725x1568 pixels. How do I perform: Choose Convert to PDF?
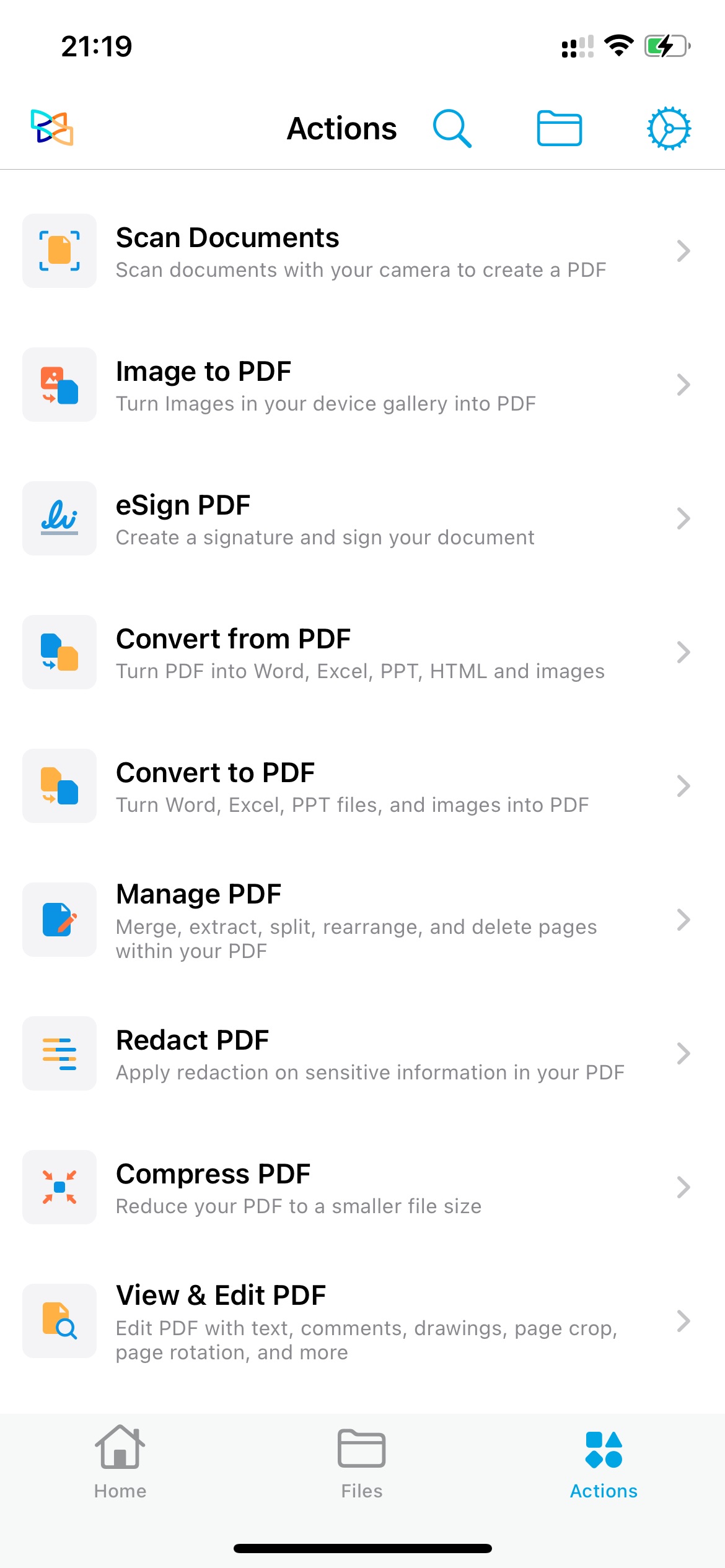click(x=362, y=786)
